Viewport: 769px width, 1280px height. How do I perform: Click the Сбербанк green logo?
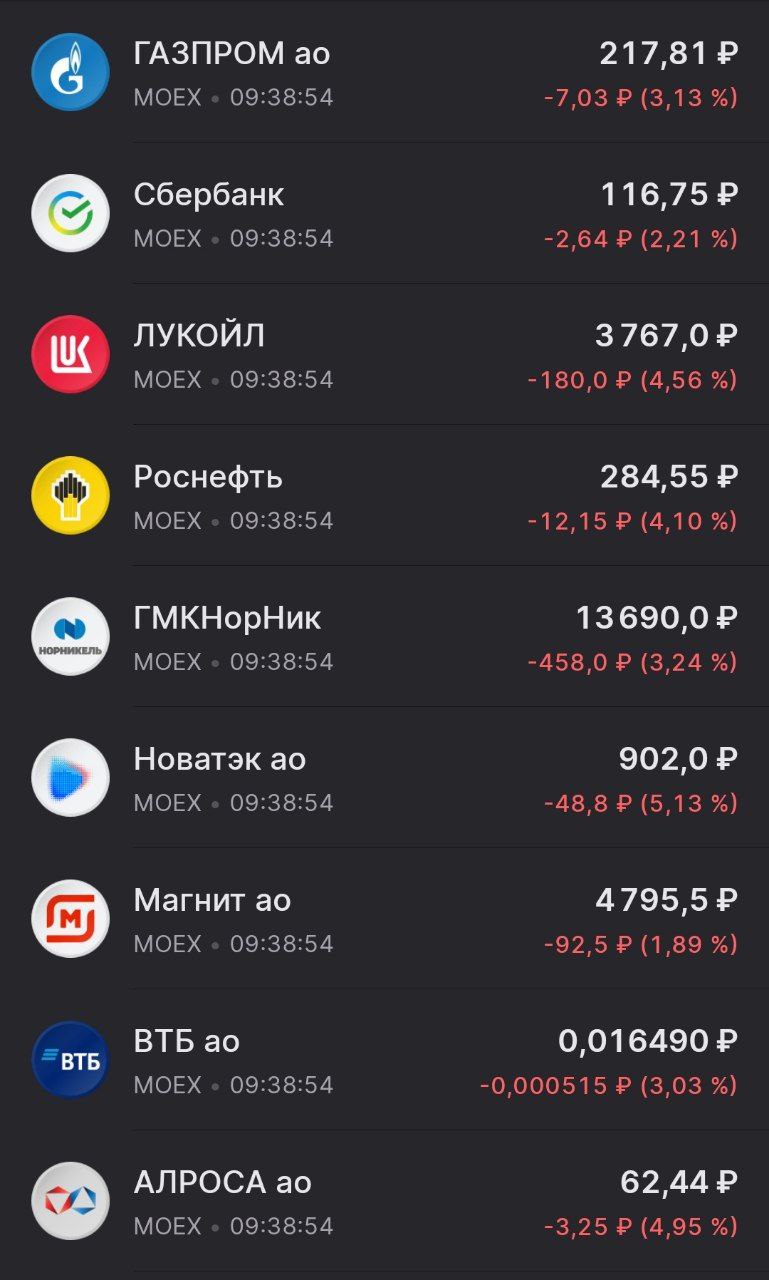coord(70,212)
